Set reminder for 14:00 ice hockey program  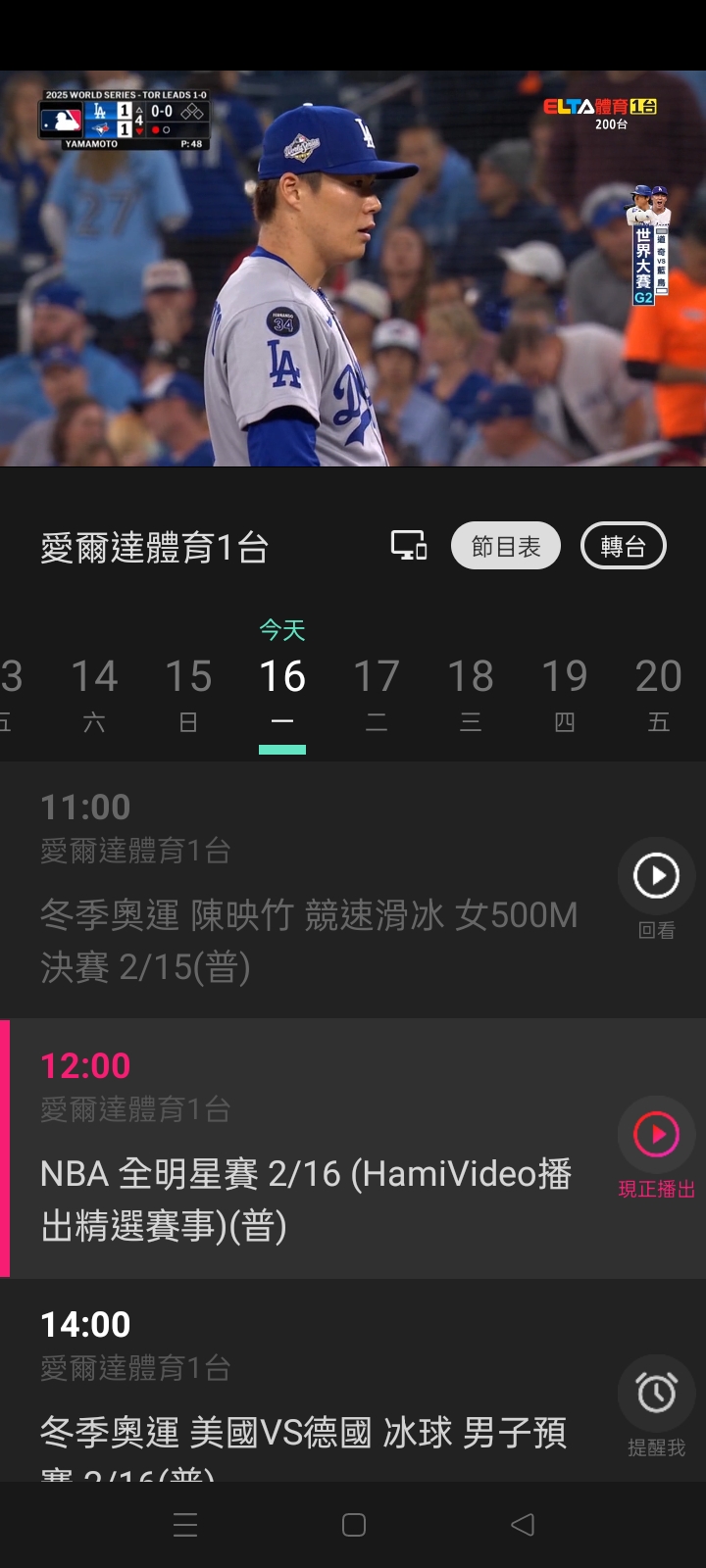click(656, 1394)
